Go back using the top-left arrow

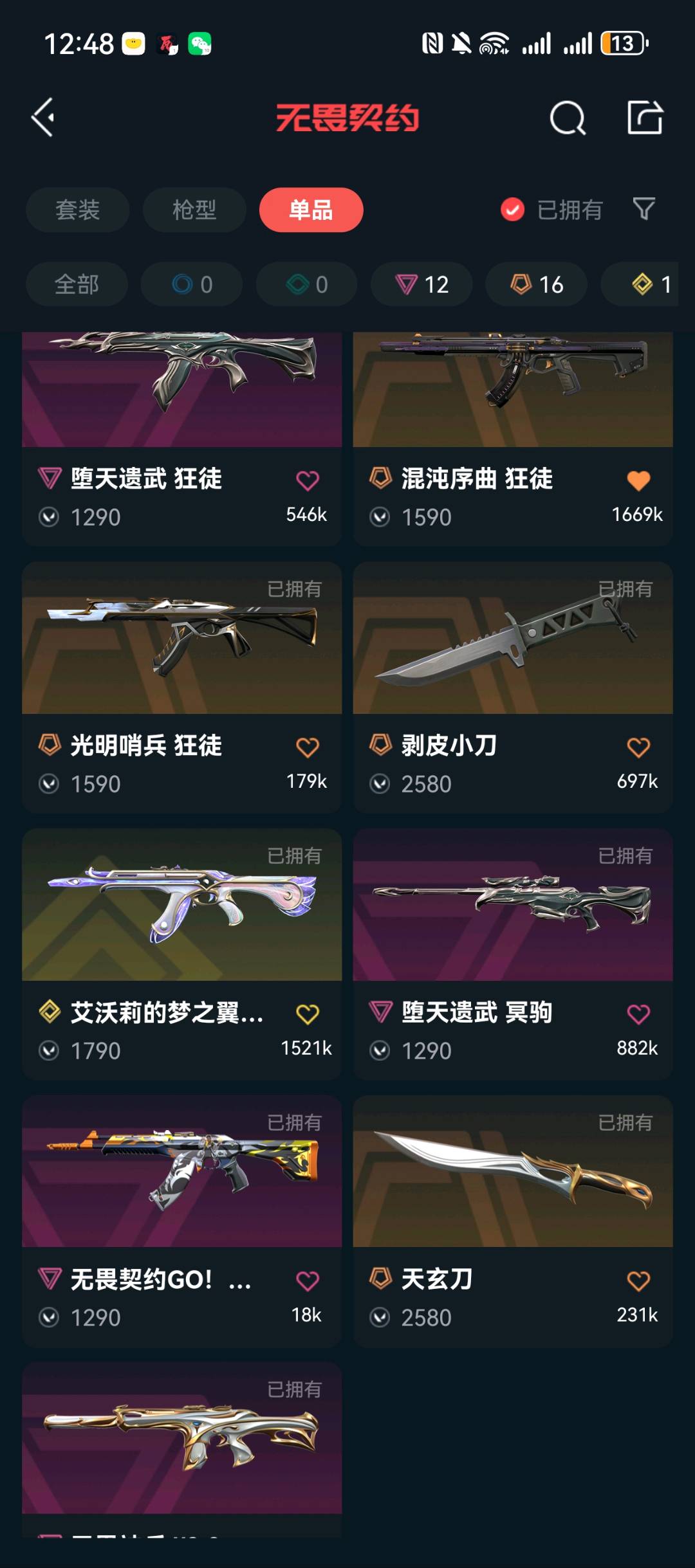coord(43,118)
